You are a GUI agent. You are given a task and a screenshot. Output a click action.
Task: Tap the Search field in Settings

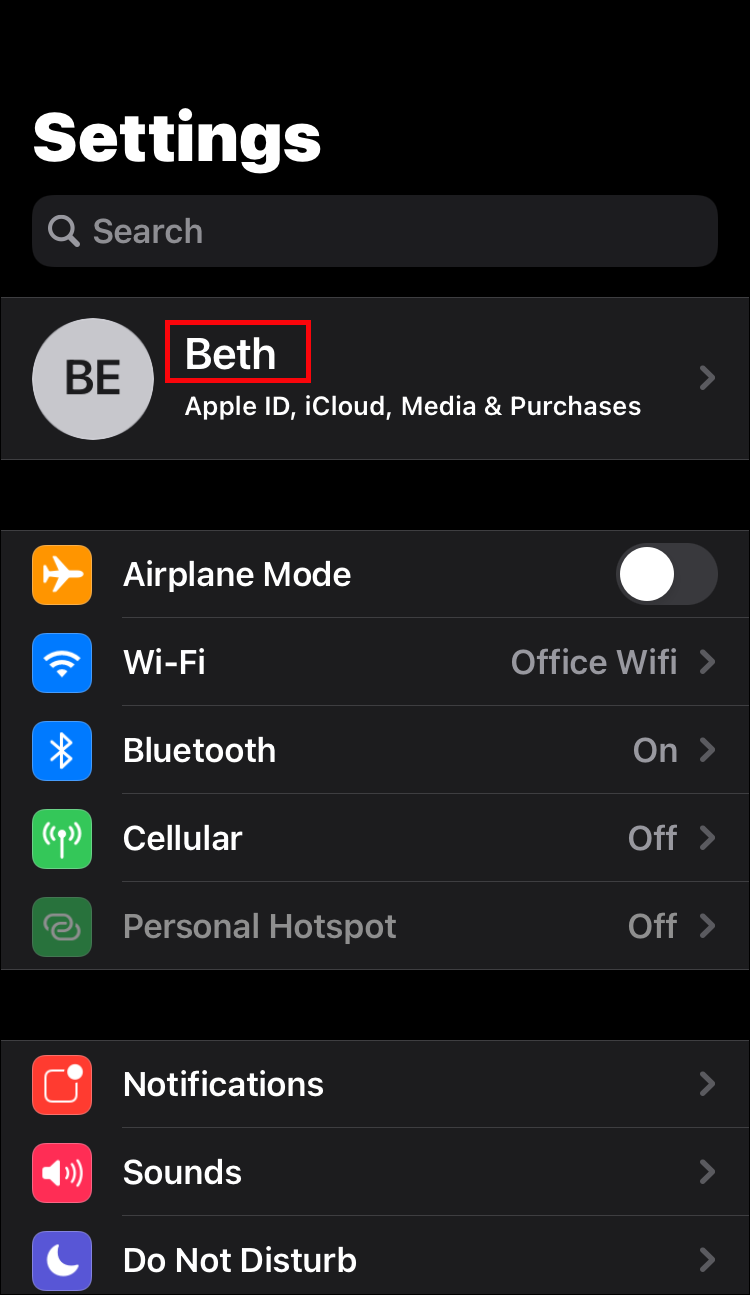point(374,231)
